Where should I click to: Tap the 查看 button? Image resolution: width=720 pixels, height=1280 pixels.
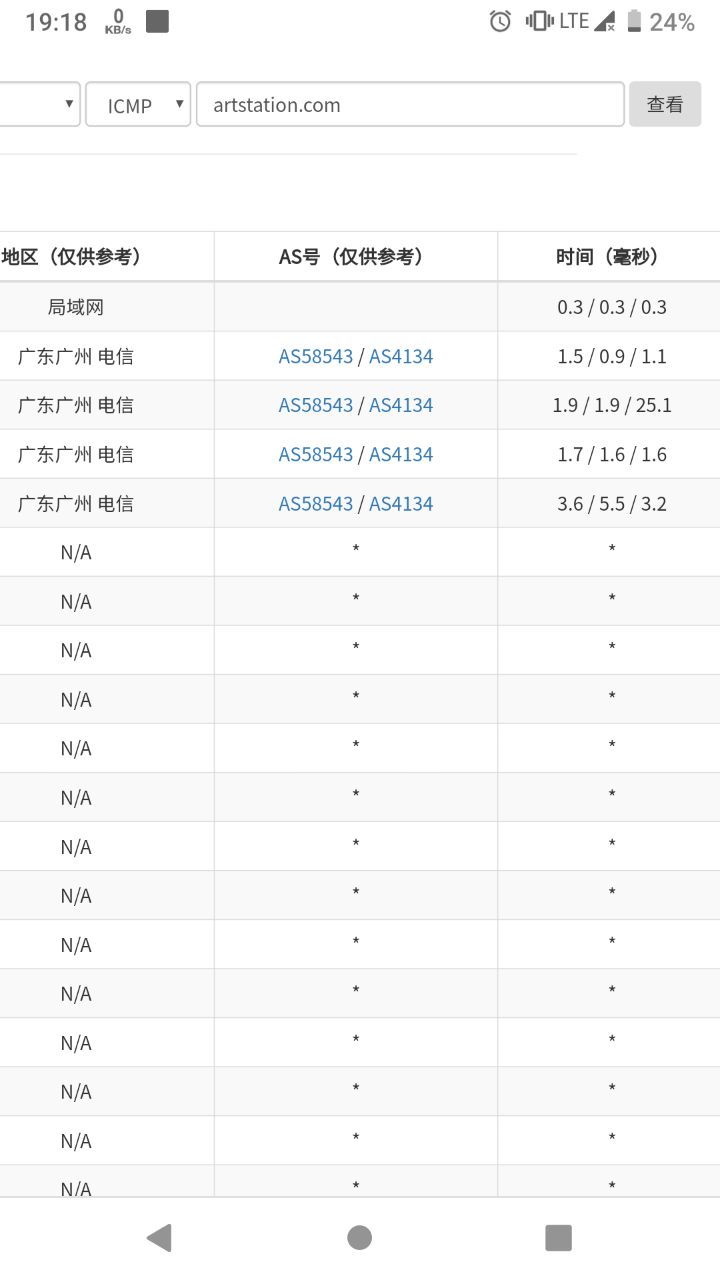click(x=665, y=105)
